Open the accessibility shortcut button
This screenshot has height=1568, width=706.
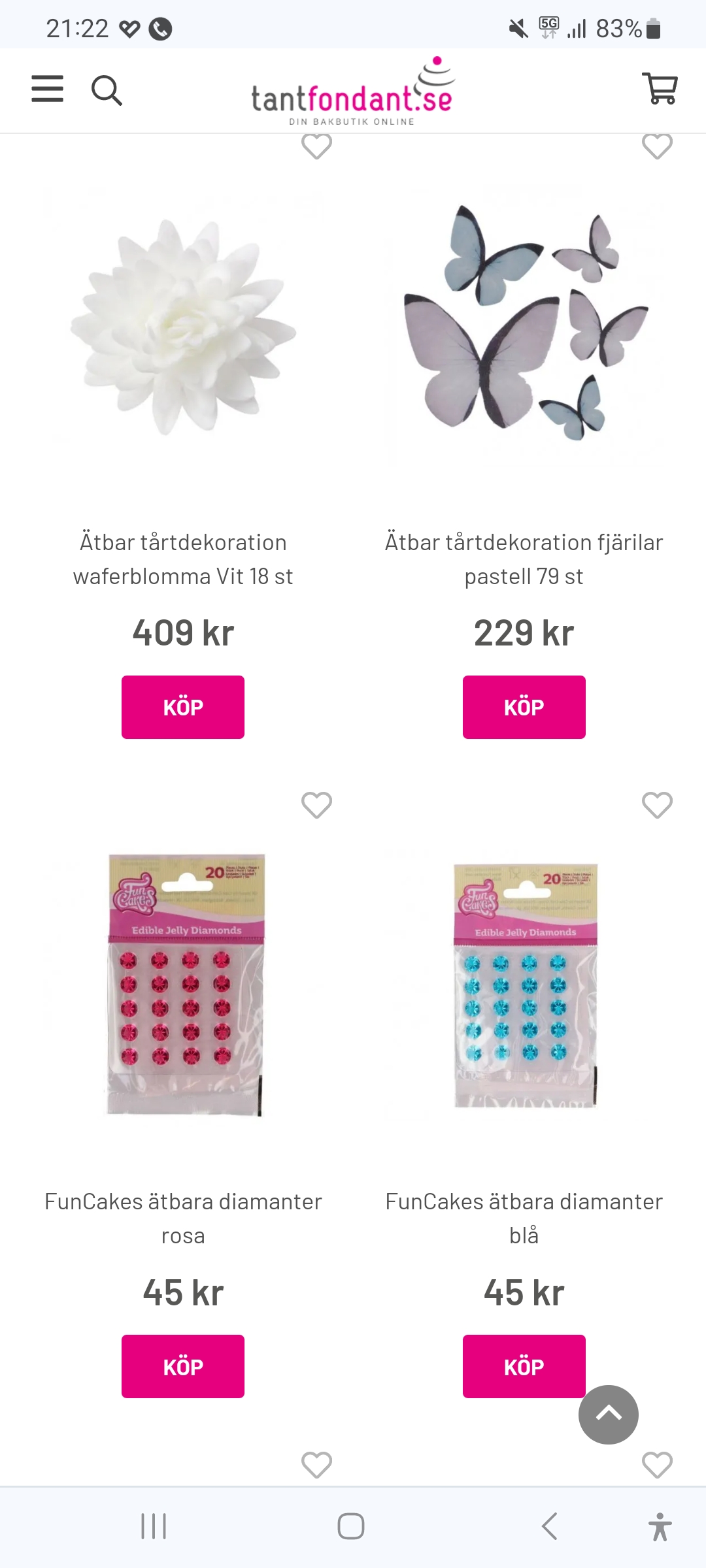[660, 1527]
